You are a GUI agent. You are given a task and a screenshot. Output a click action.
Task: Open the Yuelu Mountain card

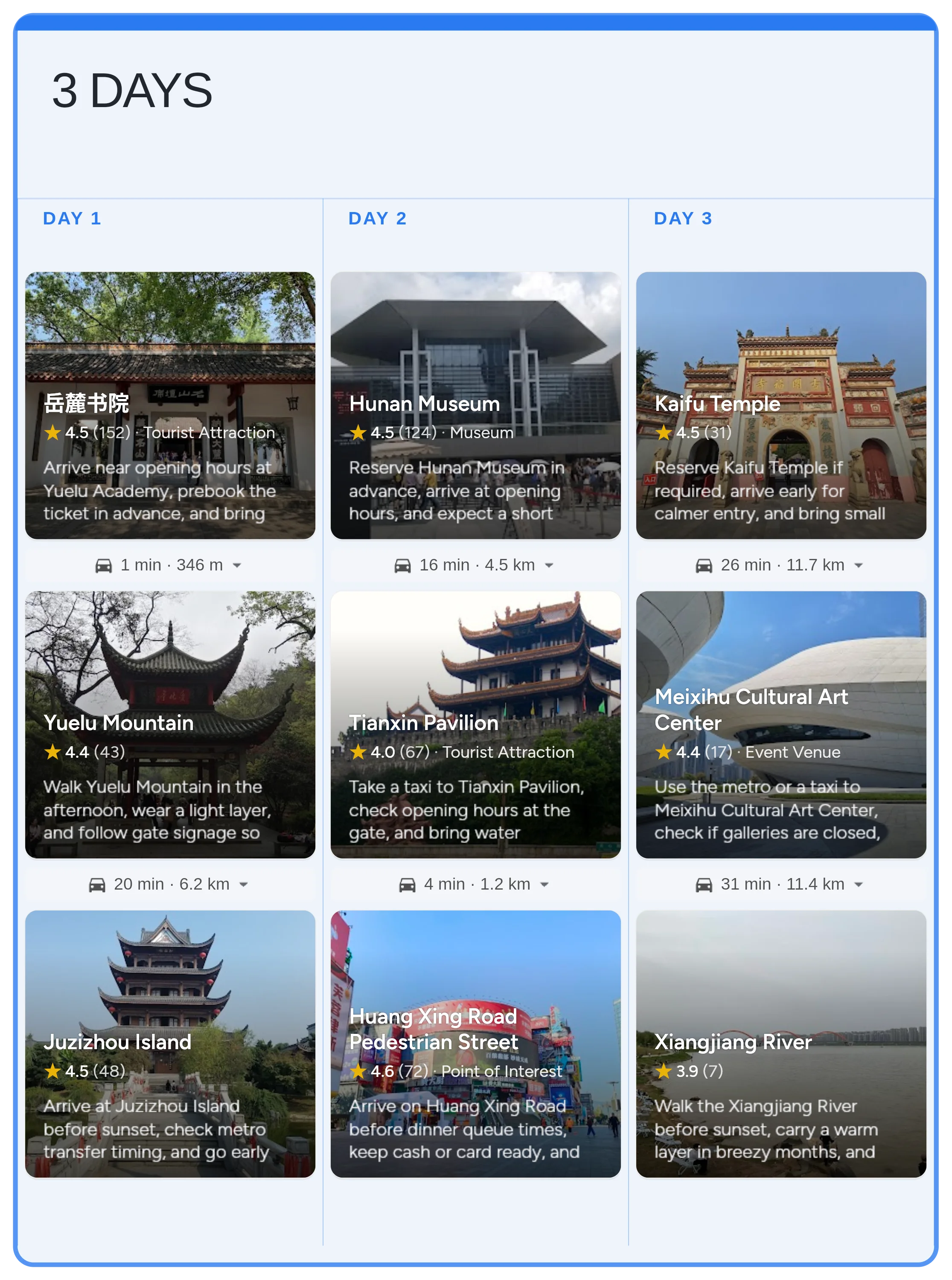click(x=170, y=724)
